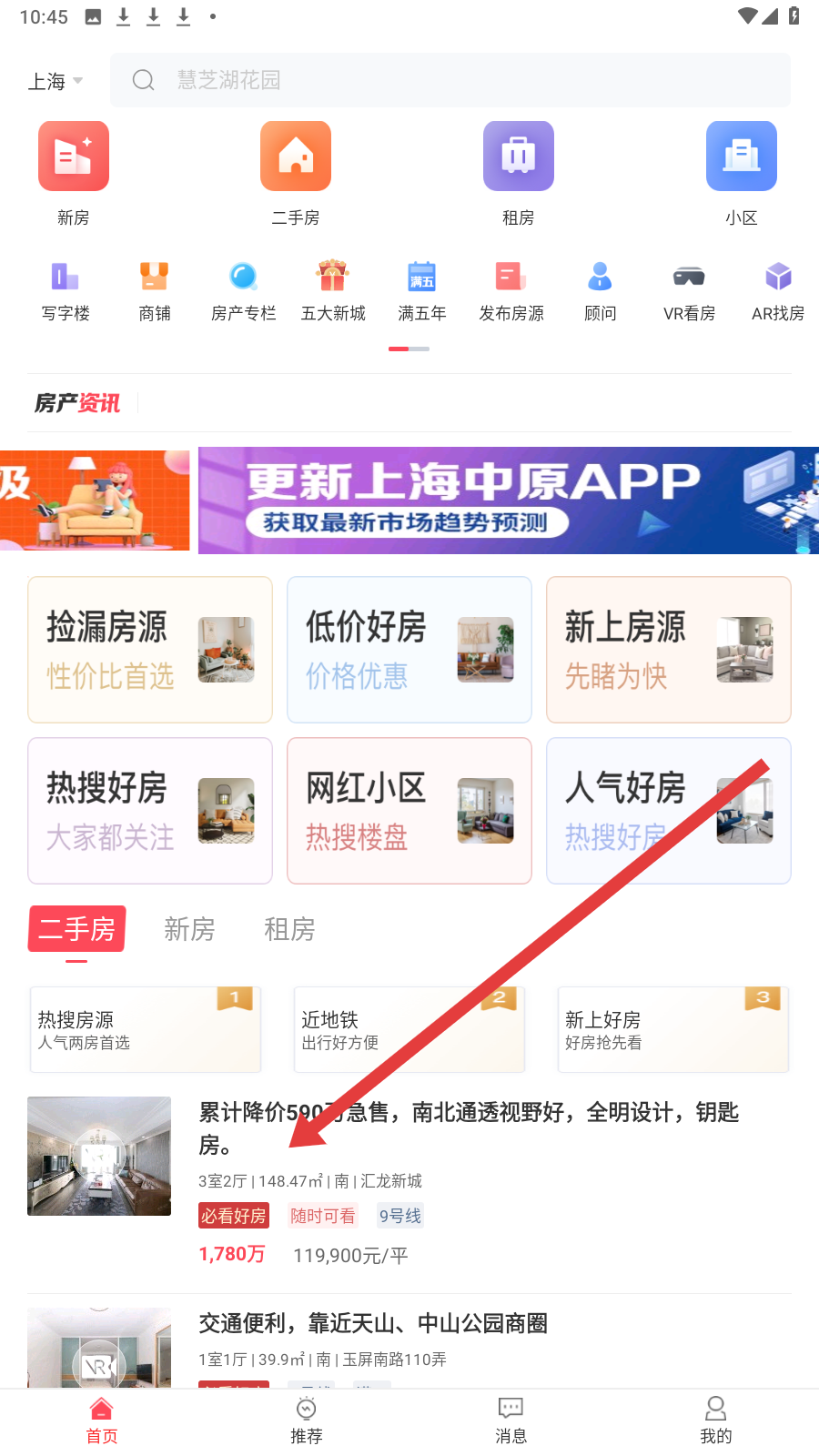Open the 发布房源 shortcut
The image size is (819, 1456).
pos(511,291)
